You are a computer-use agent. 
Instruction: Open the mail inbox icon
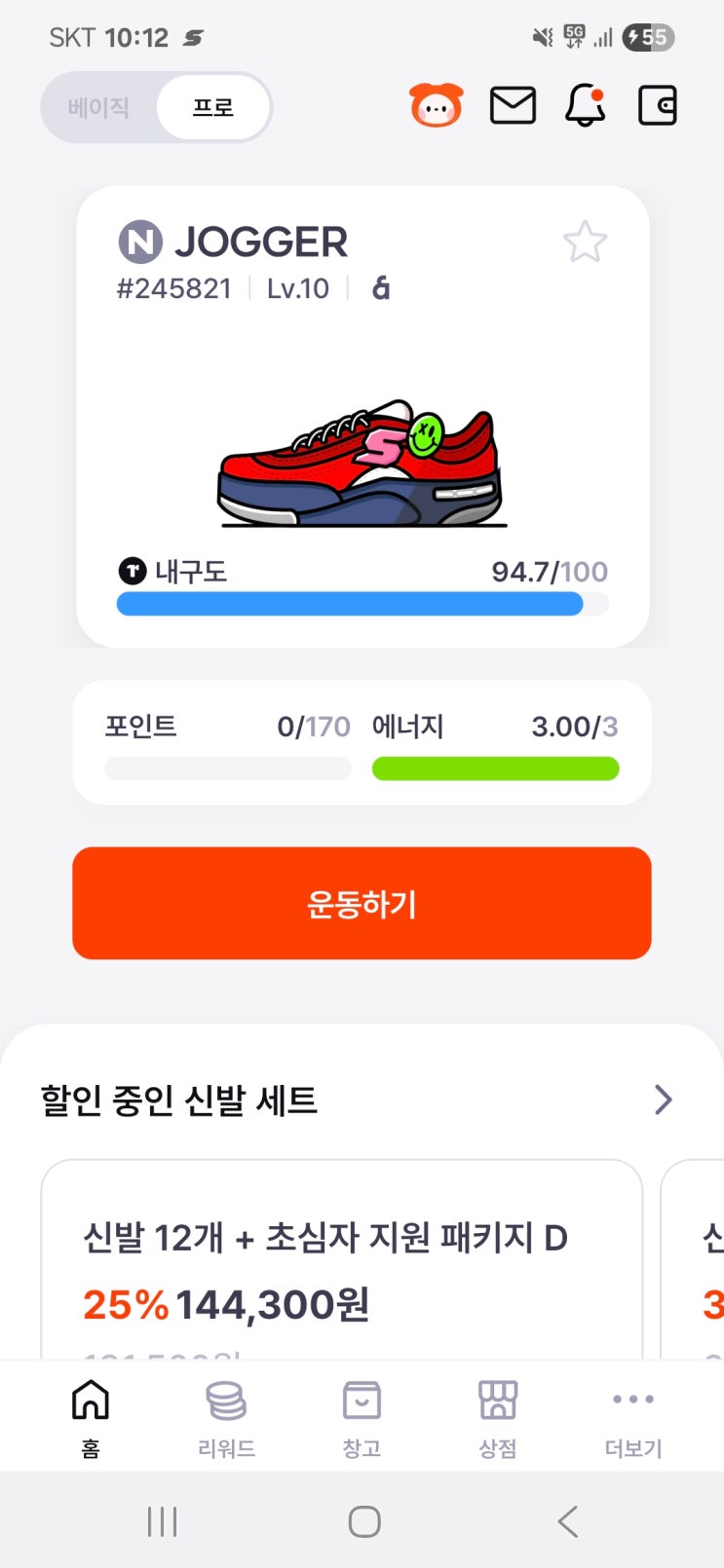click(513, 105)
